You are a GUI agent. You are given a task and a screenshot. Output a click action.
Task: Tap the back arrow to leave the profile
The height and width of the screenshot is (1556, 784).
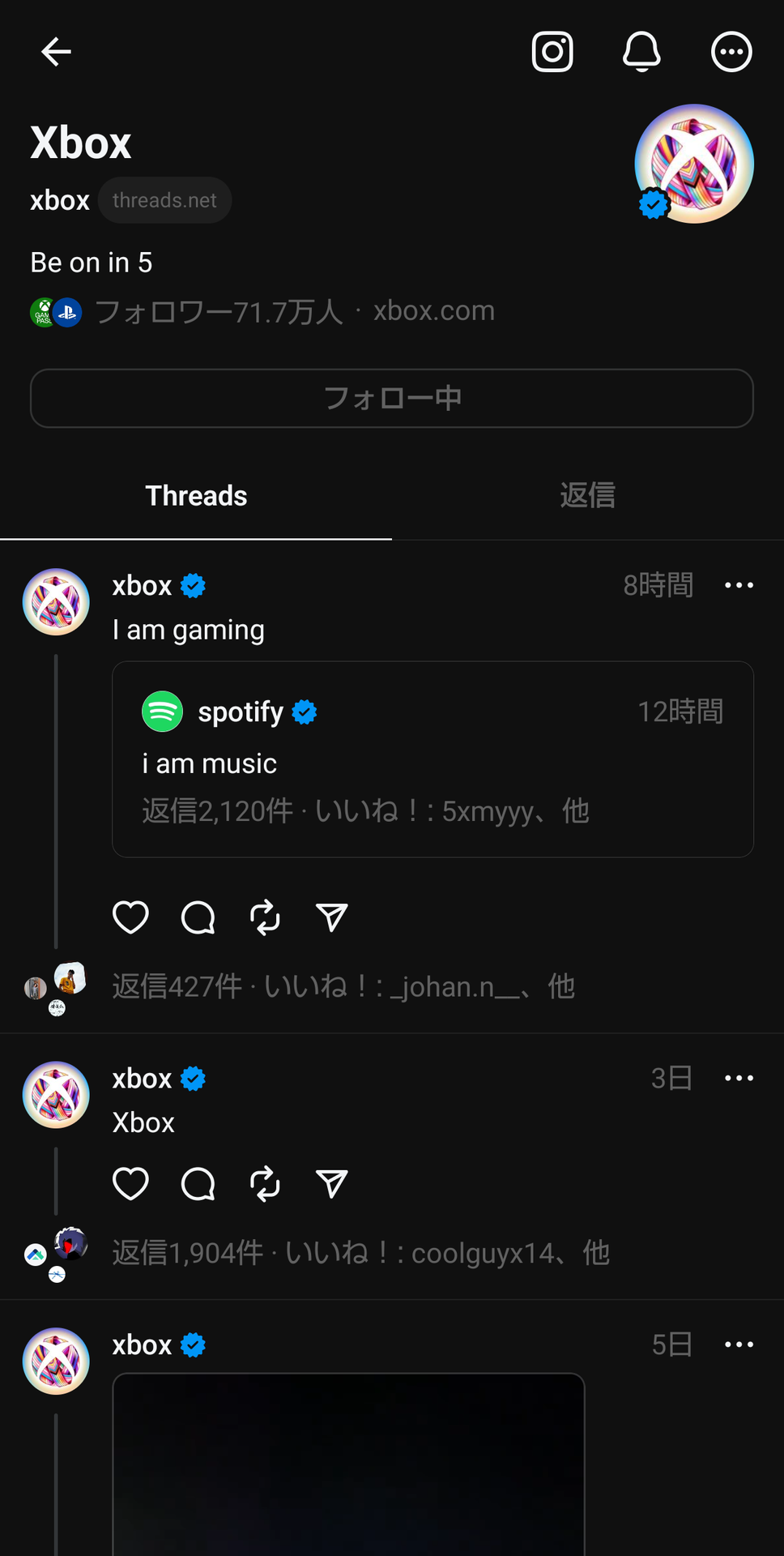pos(55,51)
